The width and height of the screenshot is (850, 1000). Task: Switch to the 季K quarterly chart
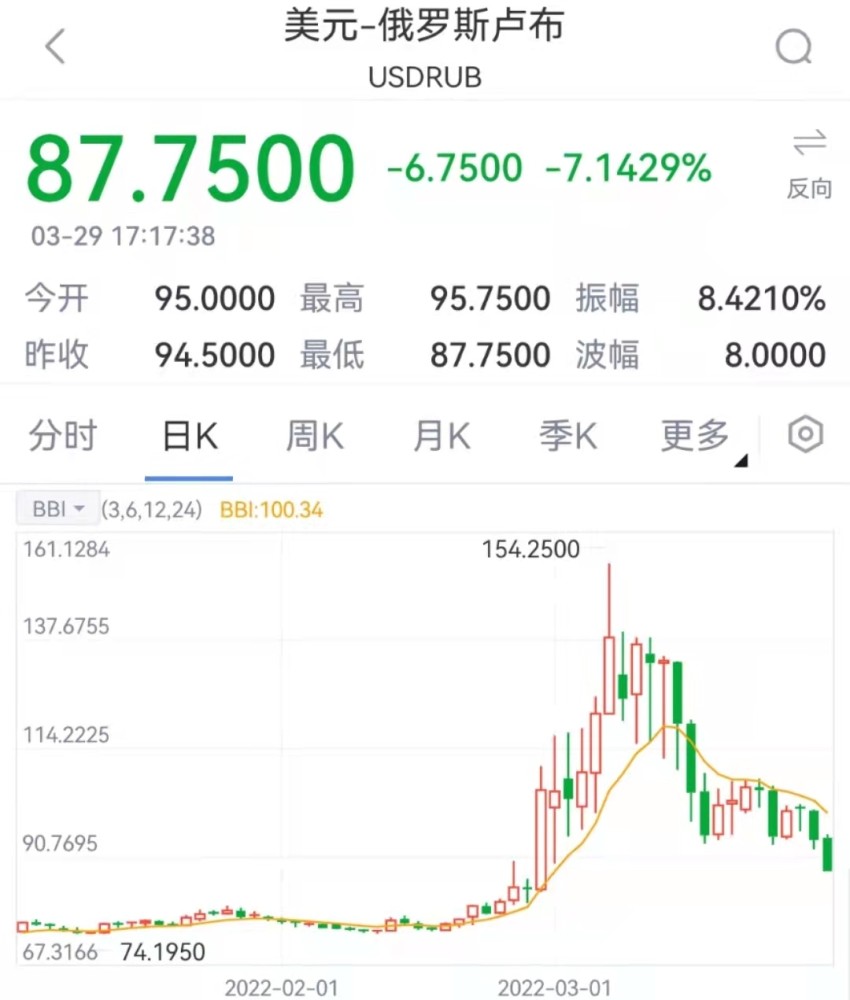(568, 436)
